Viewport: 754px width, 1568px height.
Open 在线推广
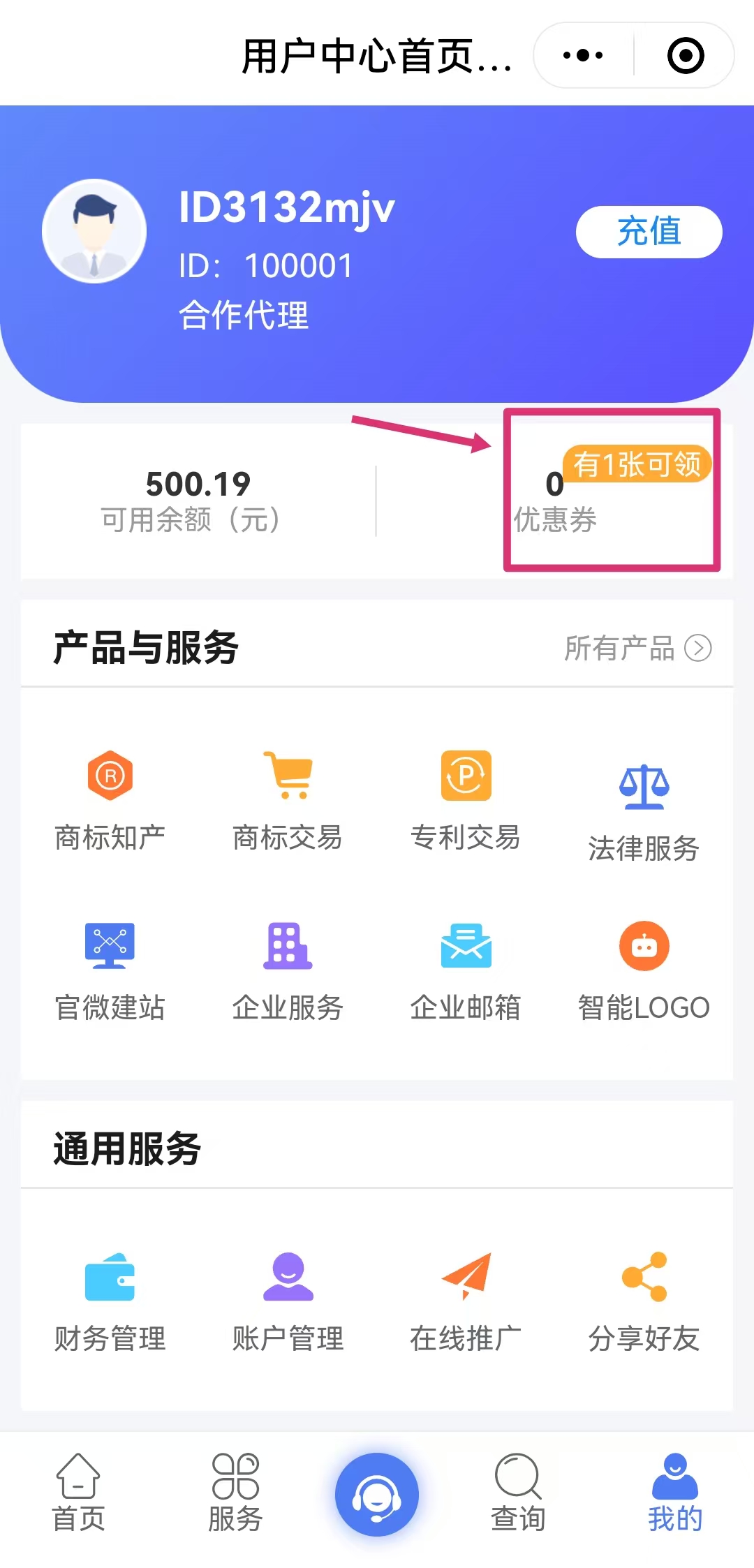(466, 1303)
